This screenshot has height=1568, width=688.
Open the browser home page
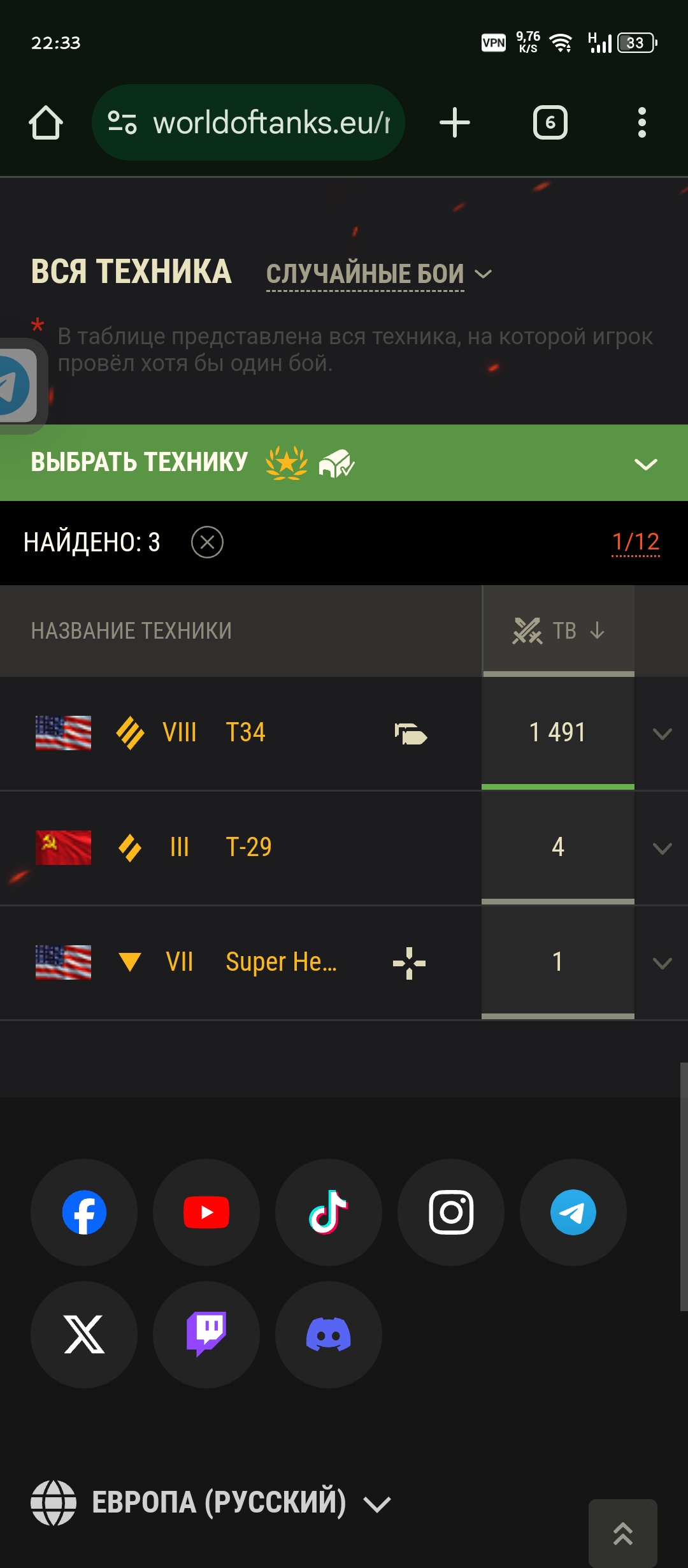[x=46, y=122]
